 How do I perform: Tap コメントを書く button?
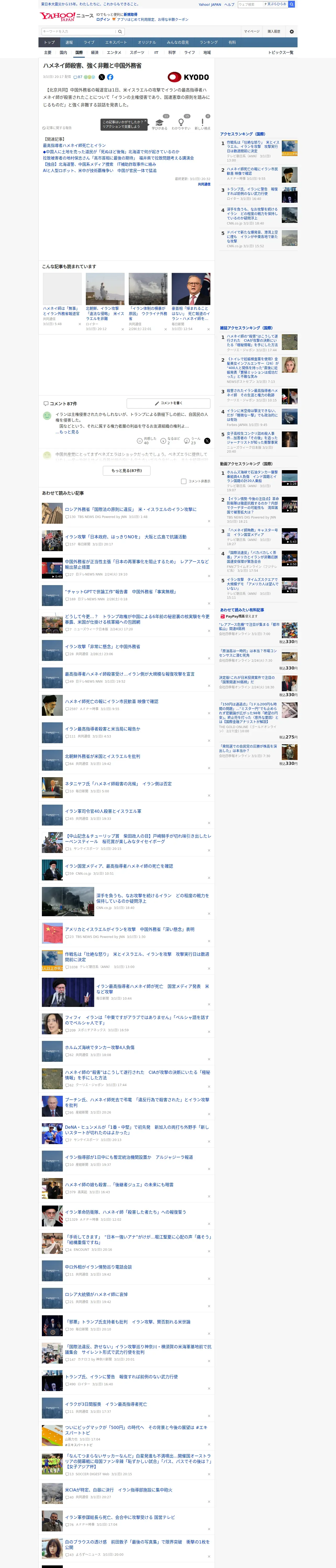point(168,403)
